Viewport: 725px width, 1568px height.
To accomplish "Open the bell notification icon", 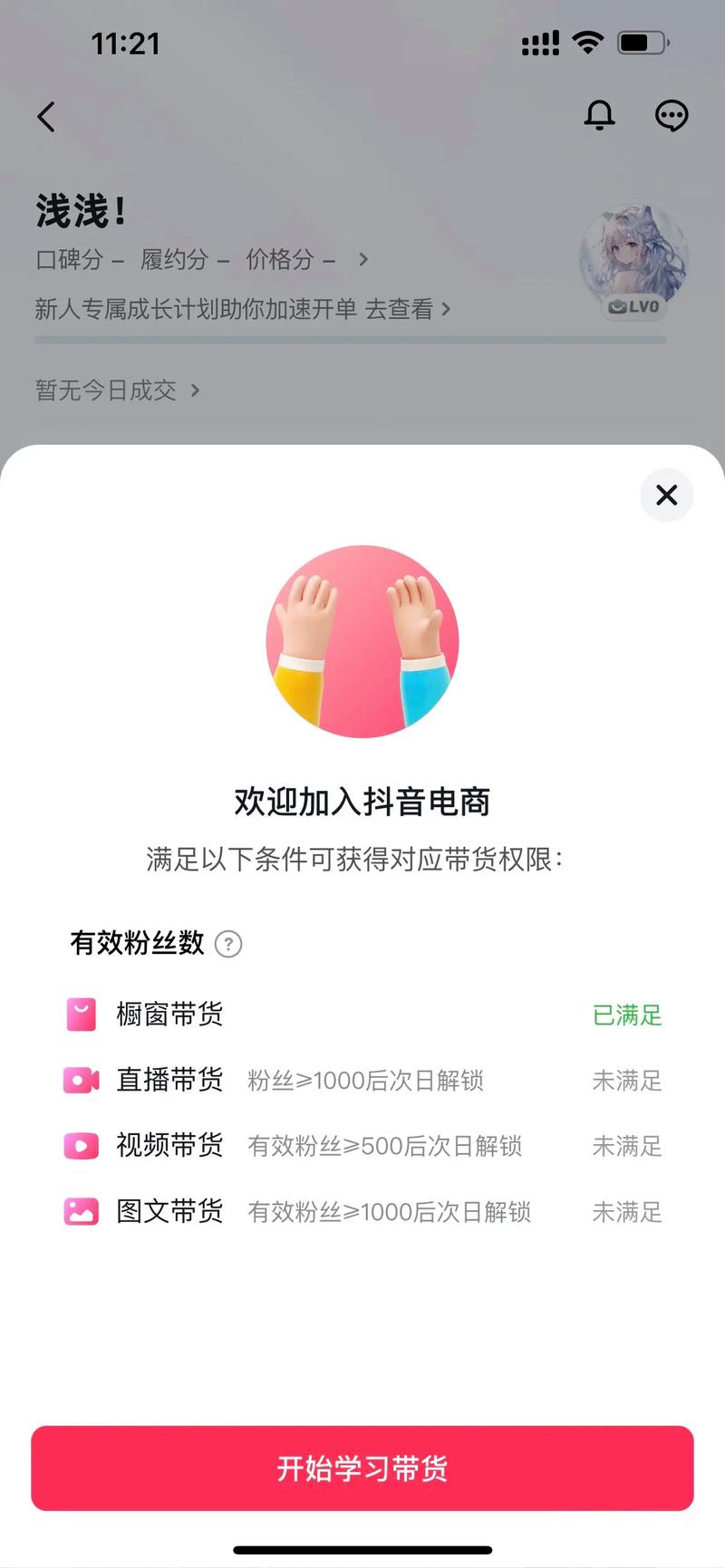I will point(599,115).
